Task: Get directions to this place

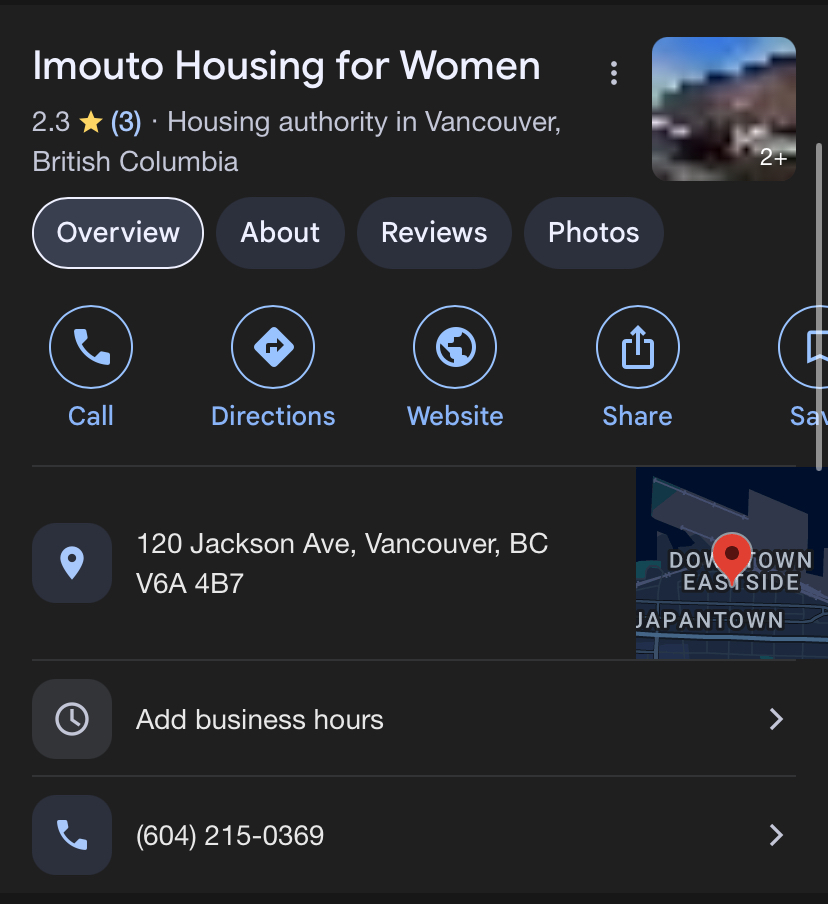Action: pos(273,348)
